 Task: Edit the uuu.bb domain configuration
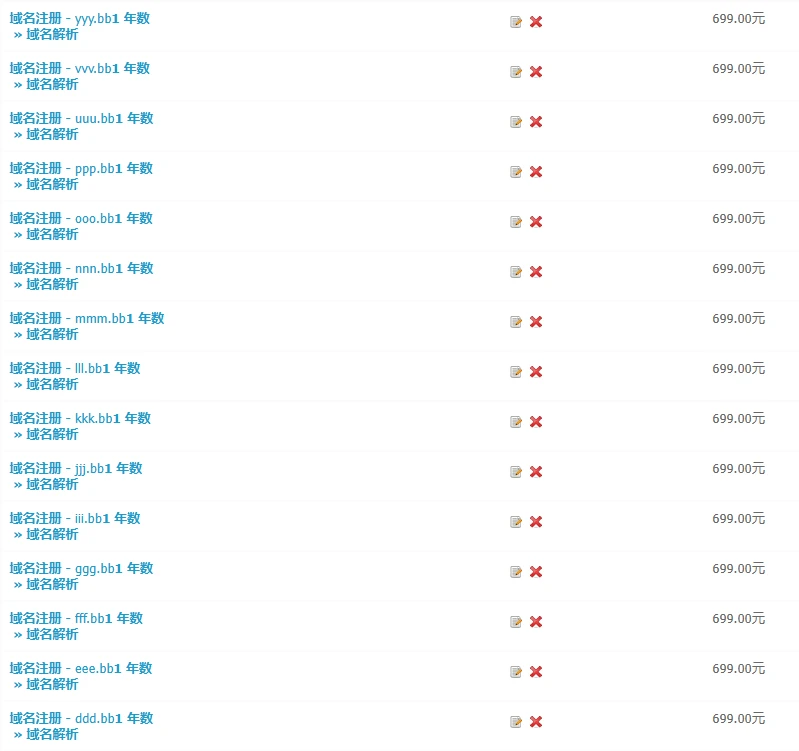click(516, 122)
